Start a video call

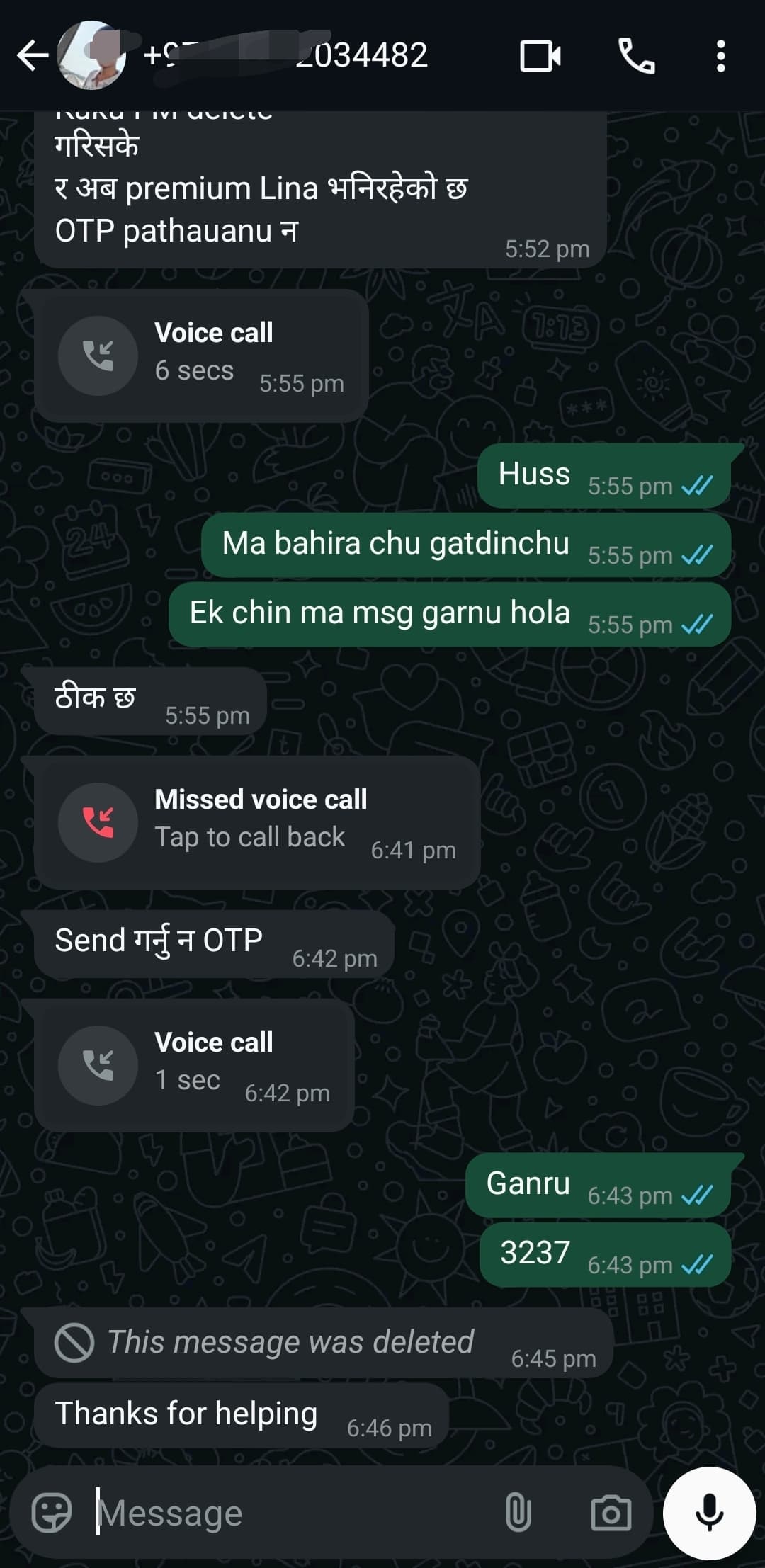tap(540, 56)
